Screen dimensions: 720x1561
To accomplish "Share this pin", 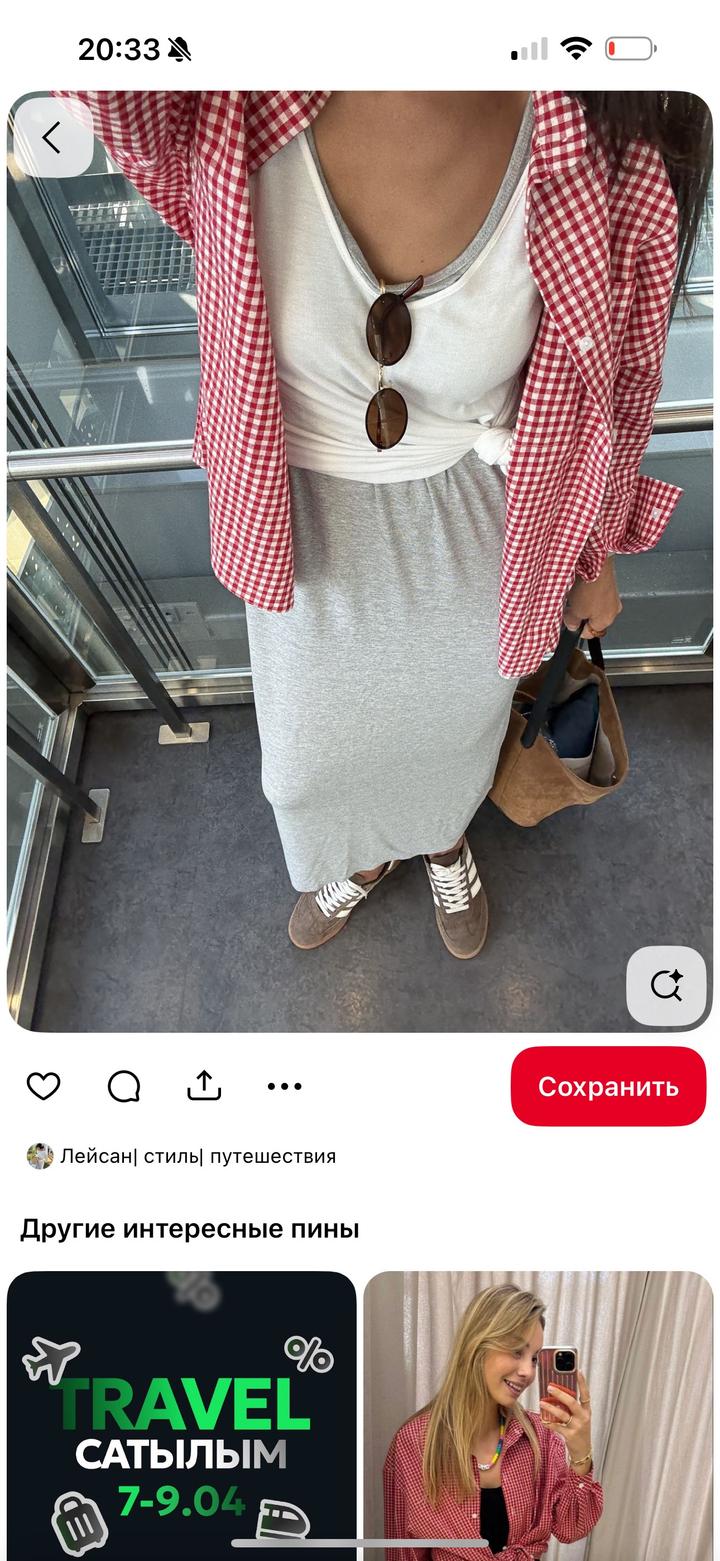I will 203,1085.
